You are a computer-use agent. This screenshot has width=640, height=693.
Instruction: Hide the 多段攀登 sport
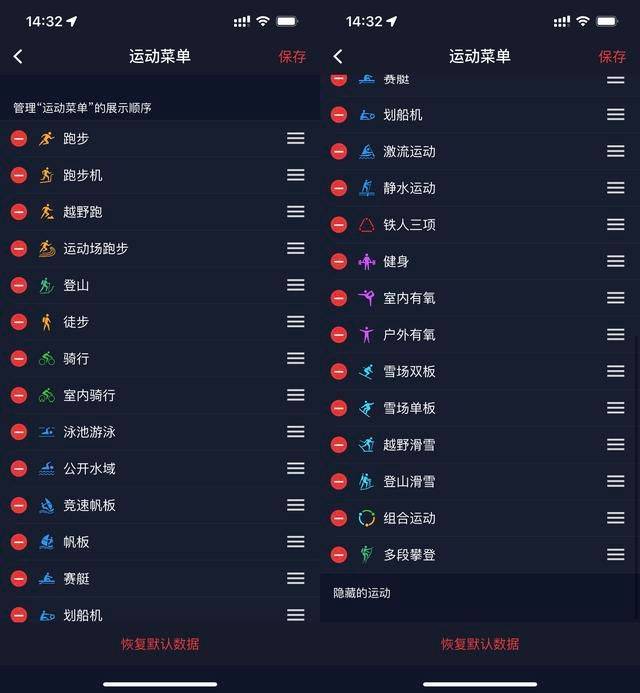(339, 555)
